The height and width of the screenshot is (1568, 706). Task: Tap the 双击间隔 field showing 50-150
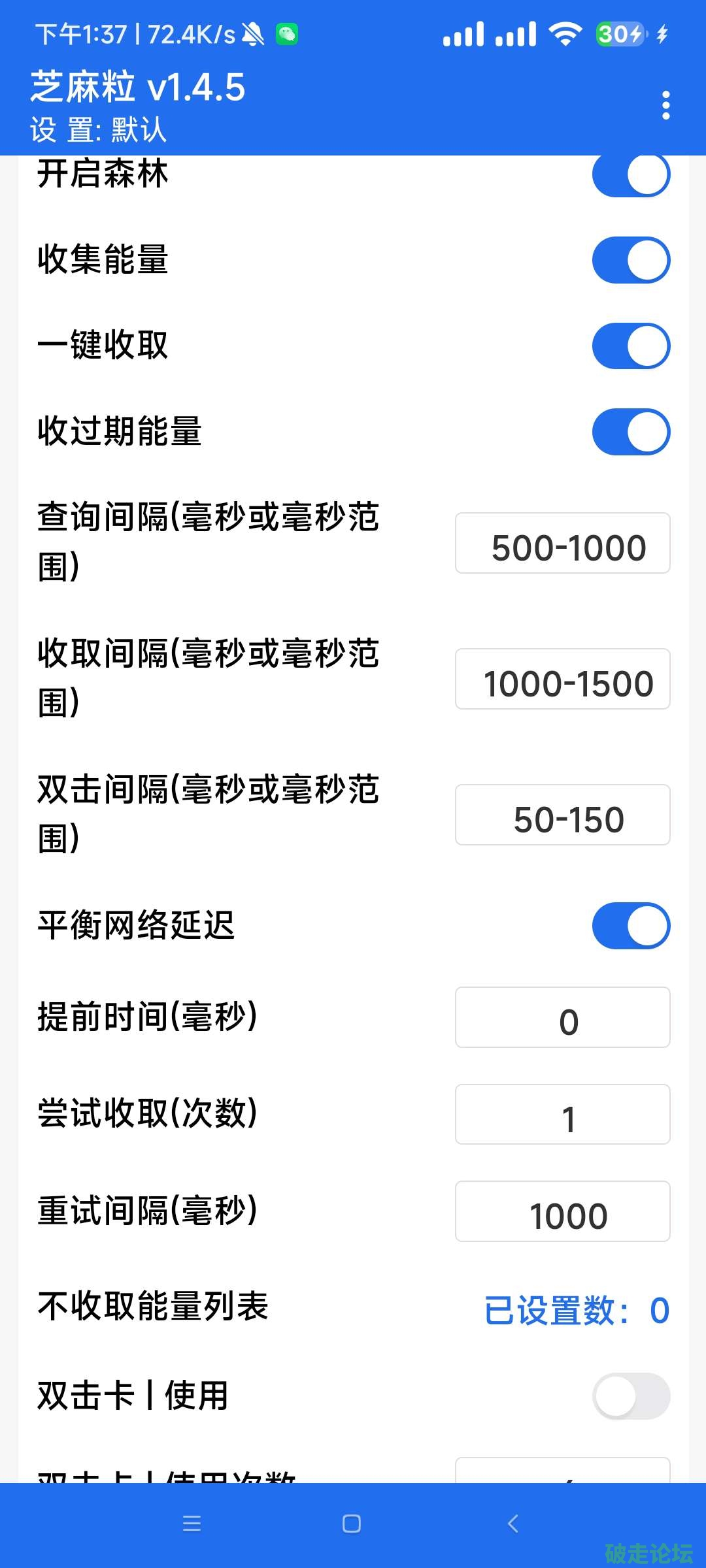562,815
